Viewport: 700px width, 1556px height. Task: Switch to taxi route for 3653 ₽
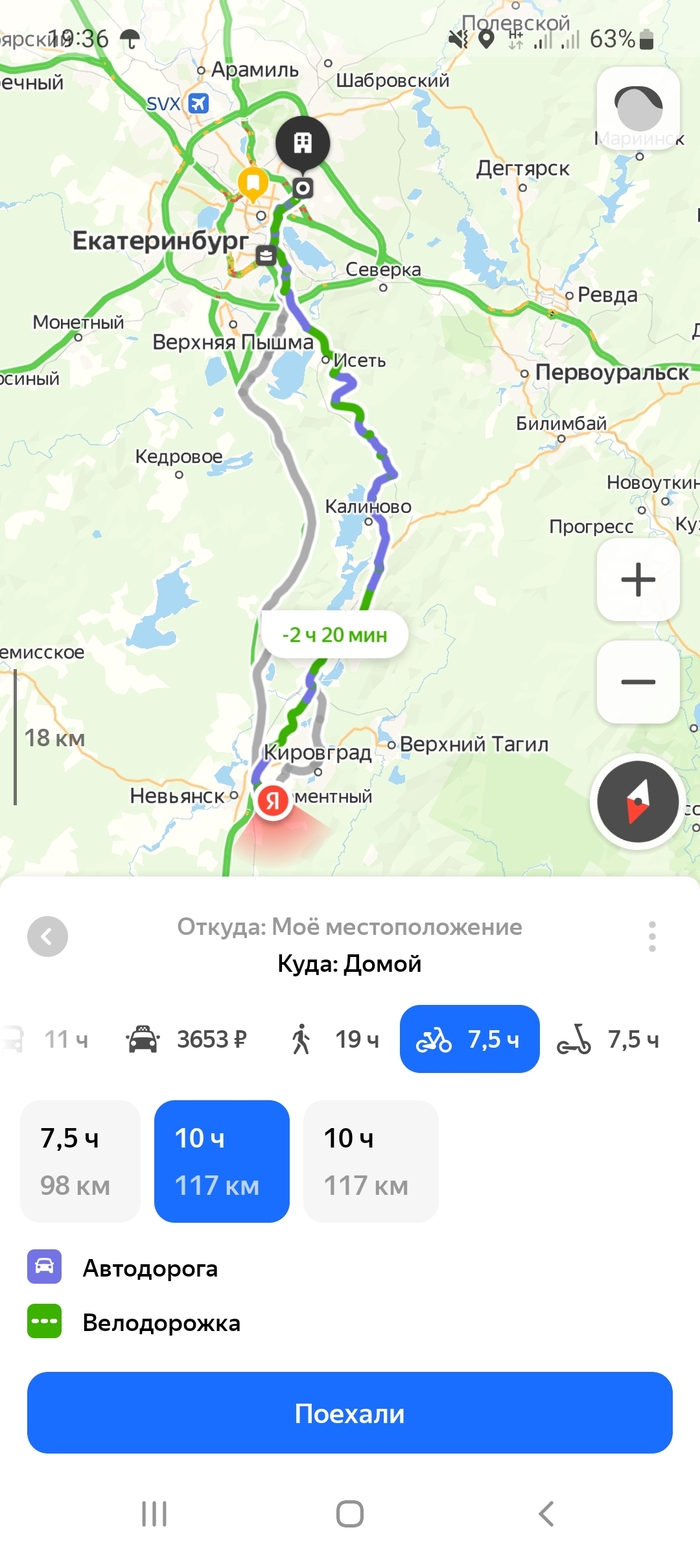[x=186, y=1040]
